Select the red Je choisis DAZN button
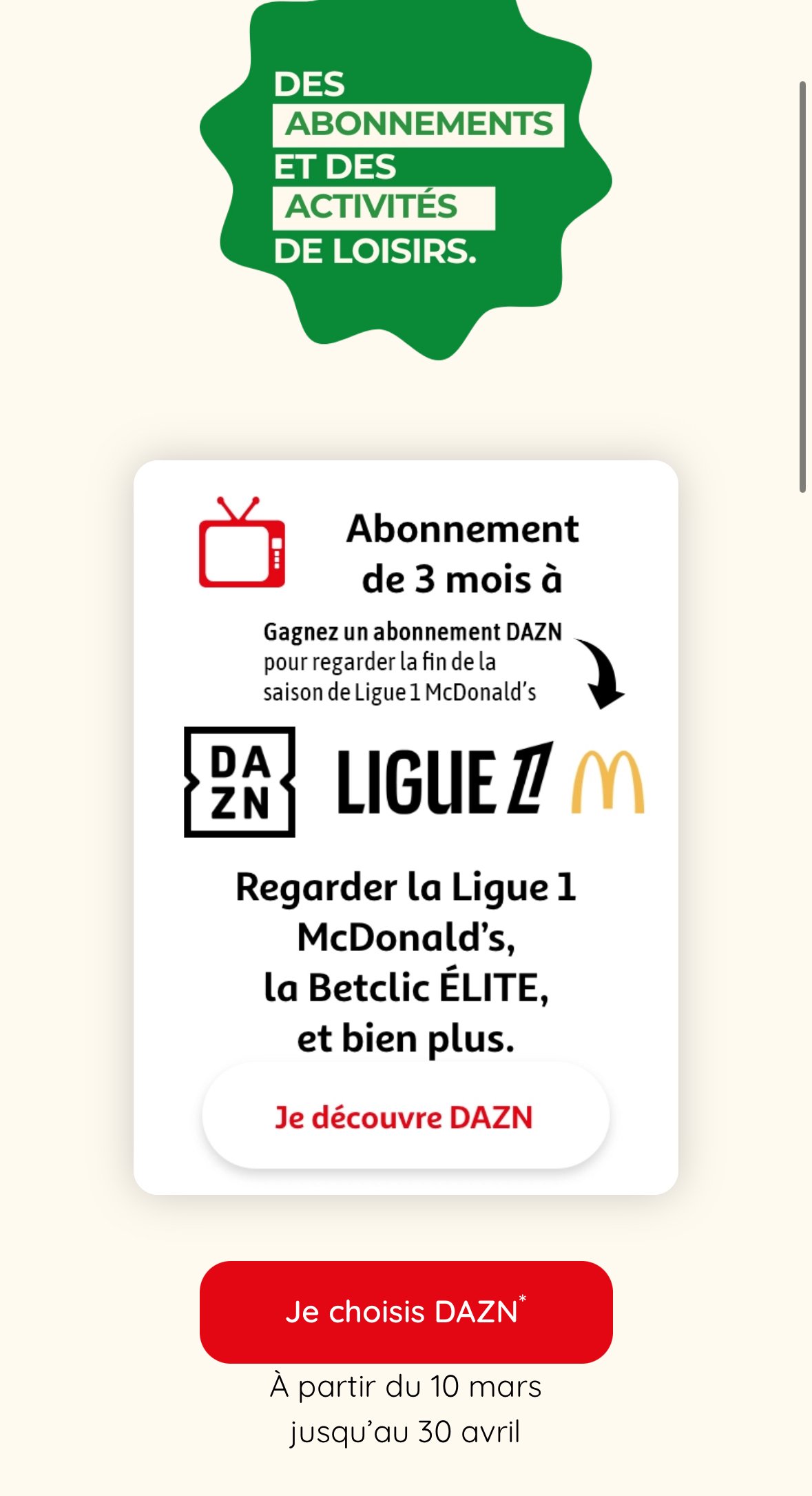Viewport: 812px width, 1496px height. point(406,1312)
